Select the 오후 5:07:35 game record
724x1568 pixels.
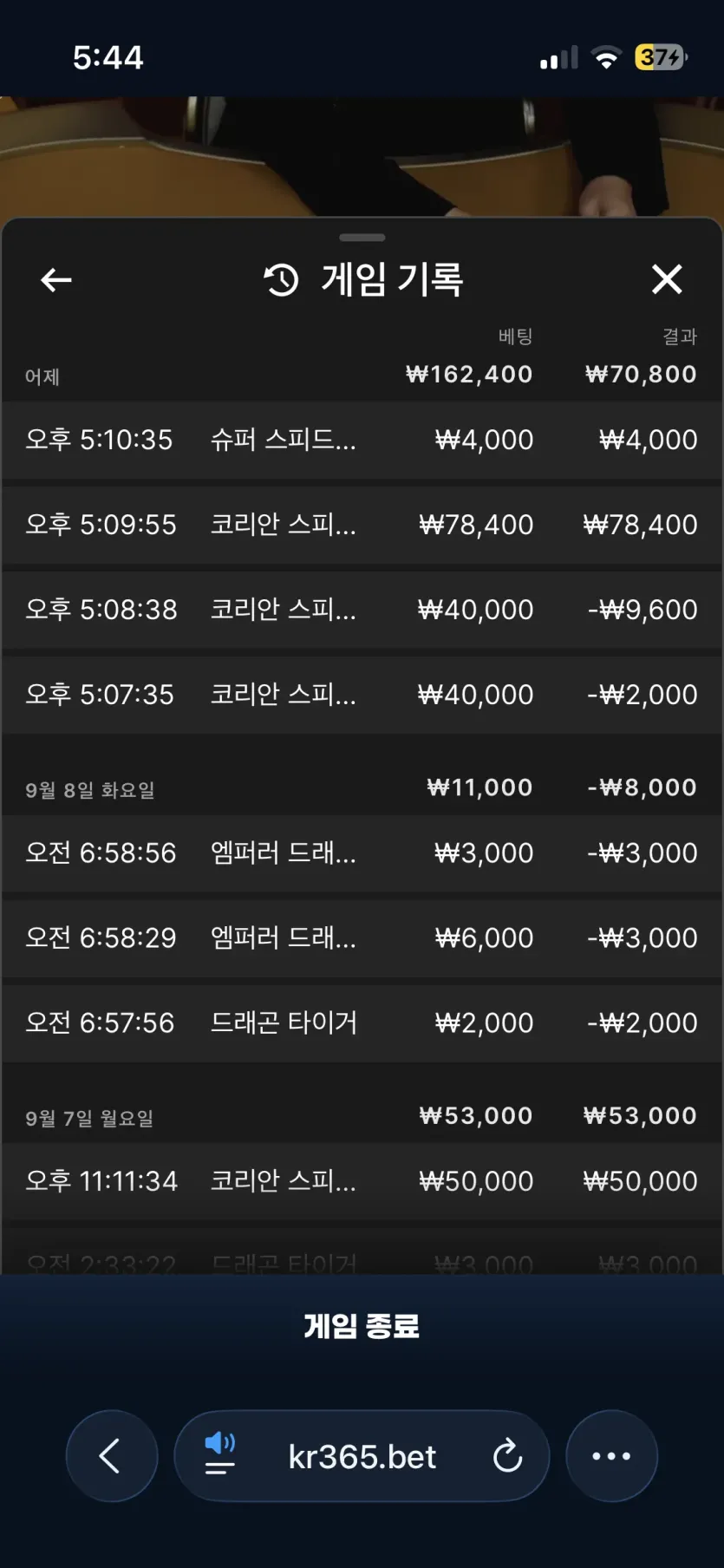tap(362, 695)
